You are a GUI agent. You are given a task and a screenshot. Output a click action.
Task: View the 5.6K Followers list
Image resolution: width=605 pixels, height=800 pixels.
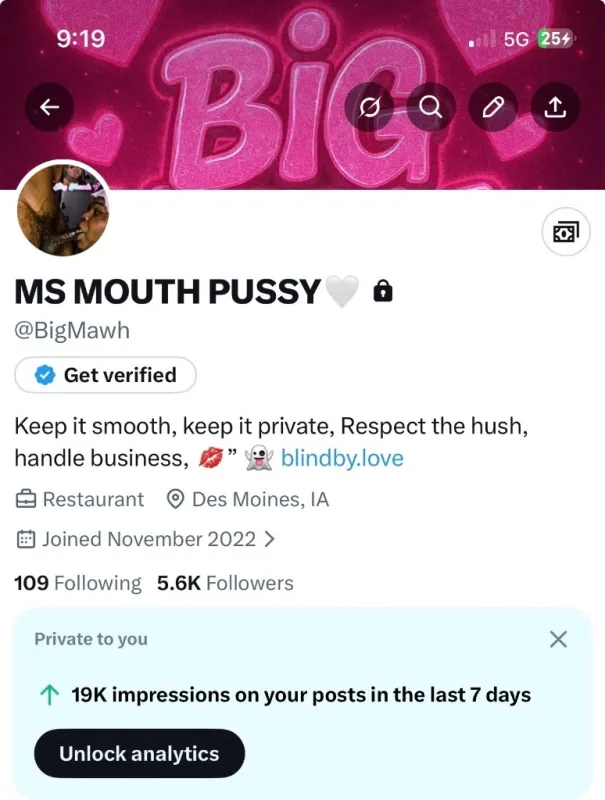225,583
